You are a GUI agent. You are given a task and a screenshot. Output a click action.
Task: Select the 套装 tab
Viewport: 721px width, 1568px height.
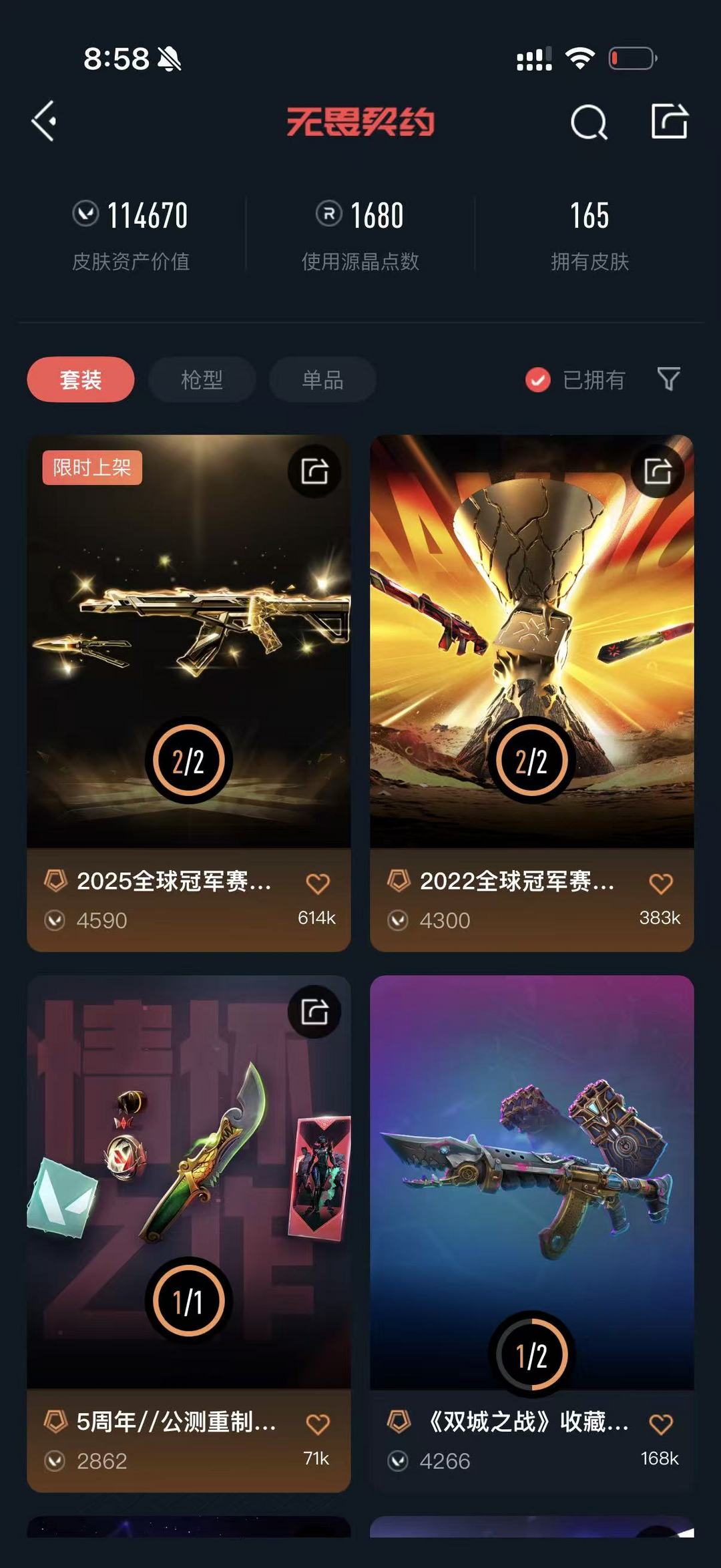(81, 379)
